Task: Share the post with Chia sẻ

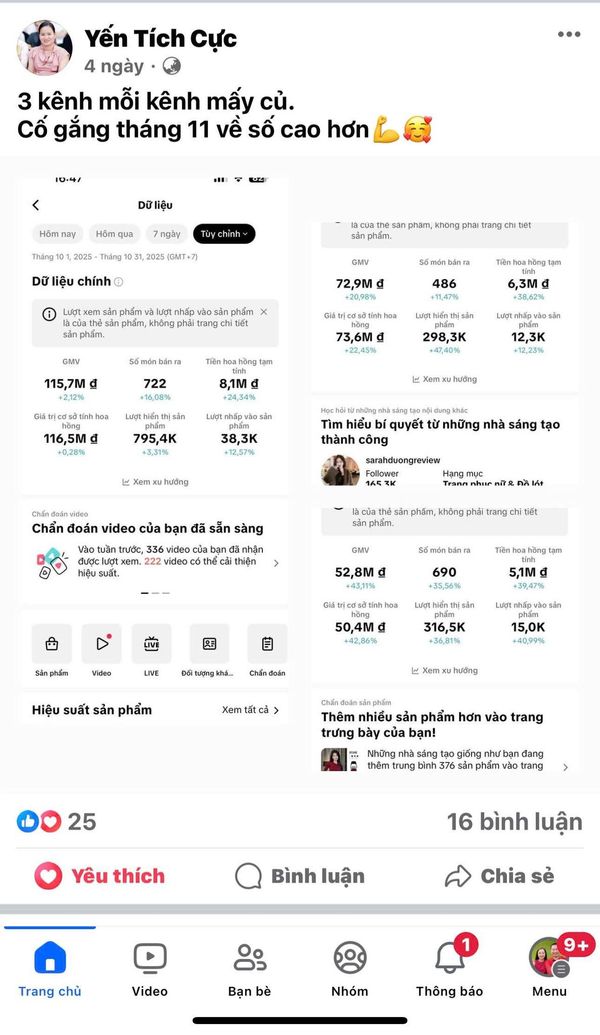Action: (x=499, y=876)
